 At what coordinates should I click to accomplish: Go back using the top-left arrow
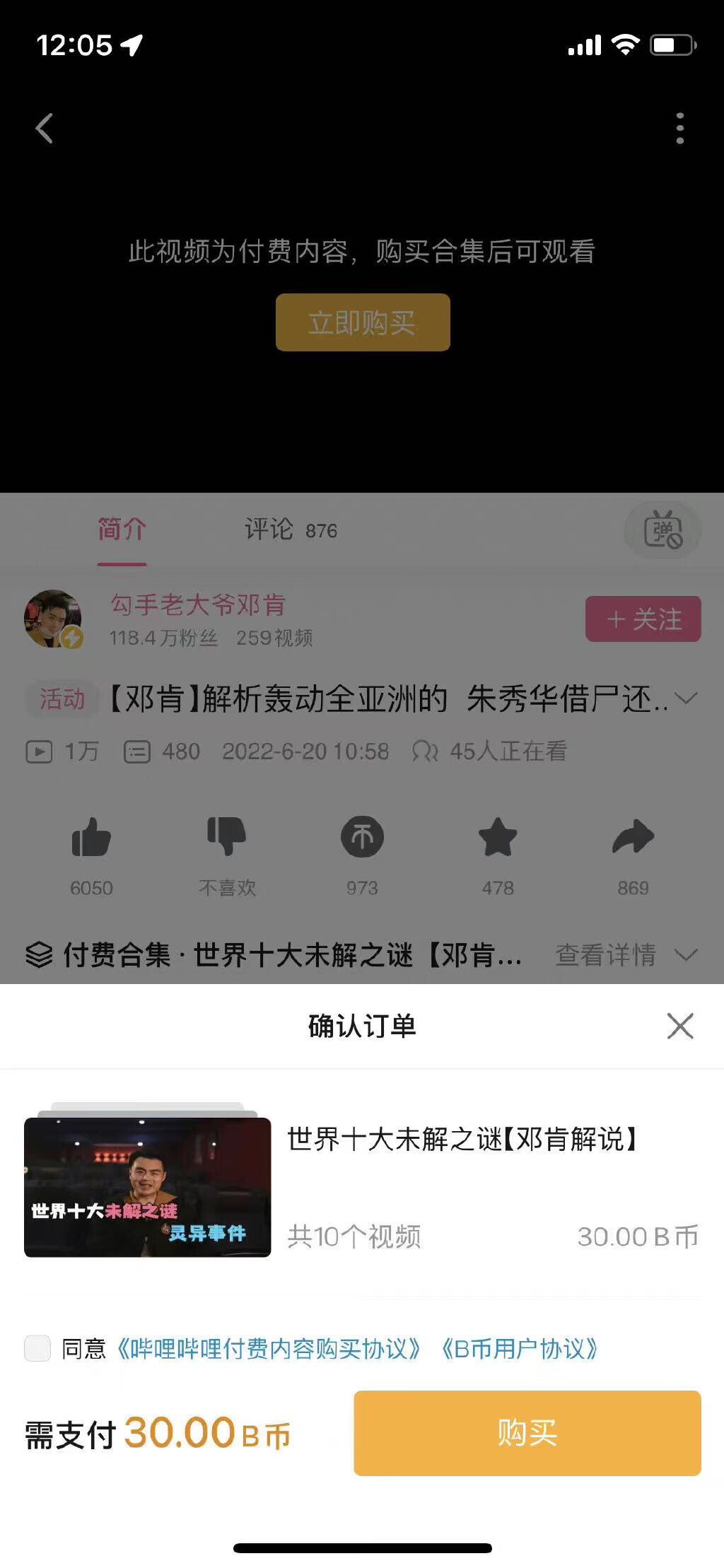click(x=45, y=129)
